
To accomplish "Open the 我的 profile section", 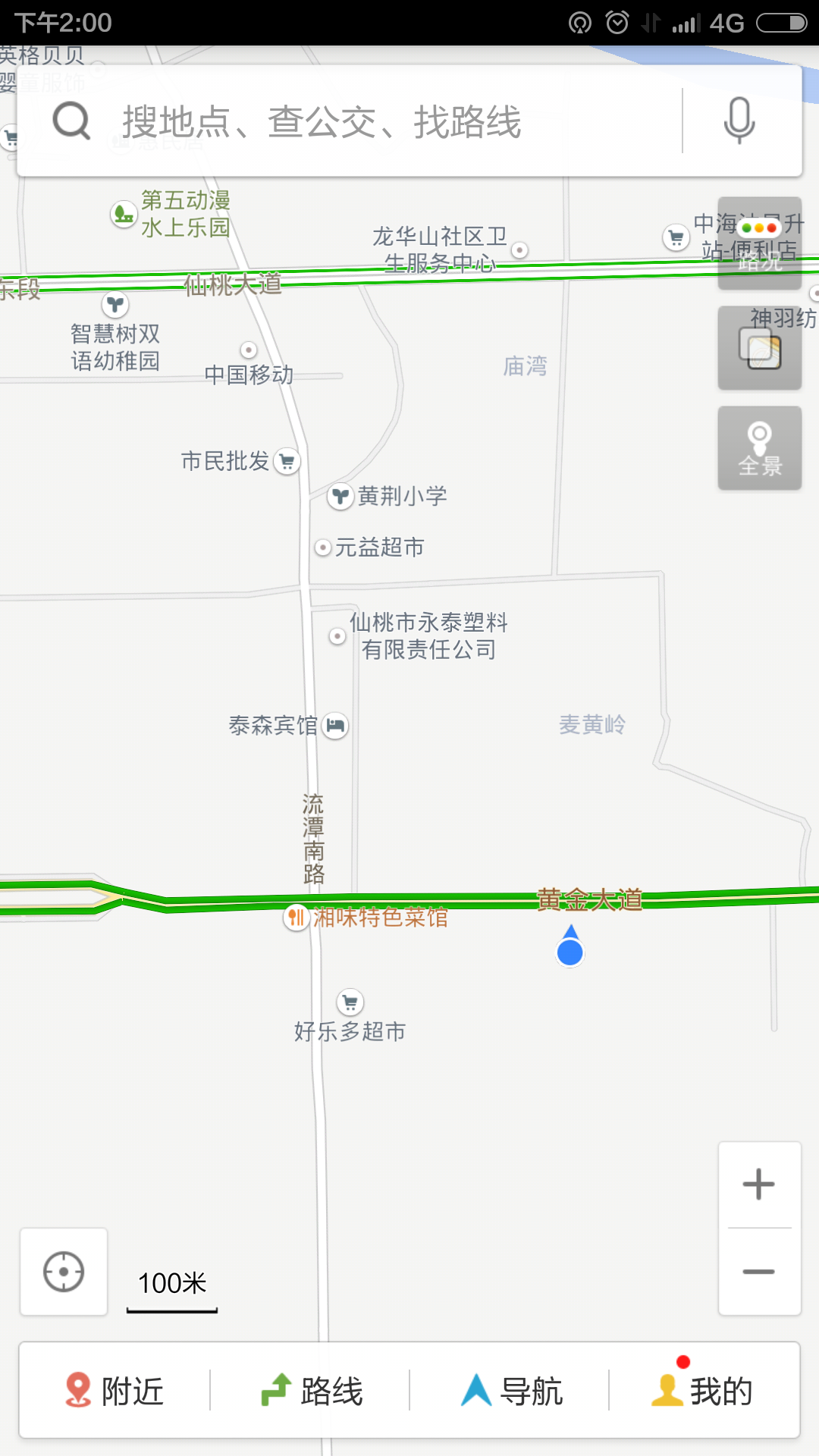I will [x=705, y=1392].
